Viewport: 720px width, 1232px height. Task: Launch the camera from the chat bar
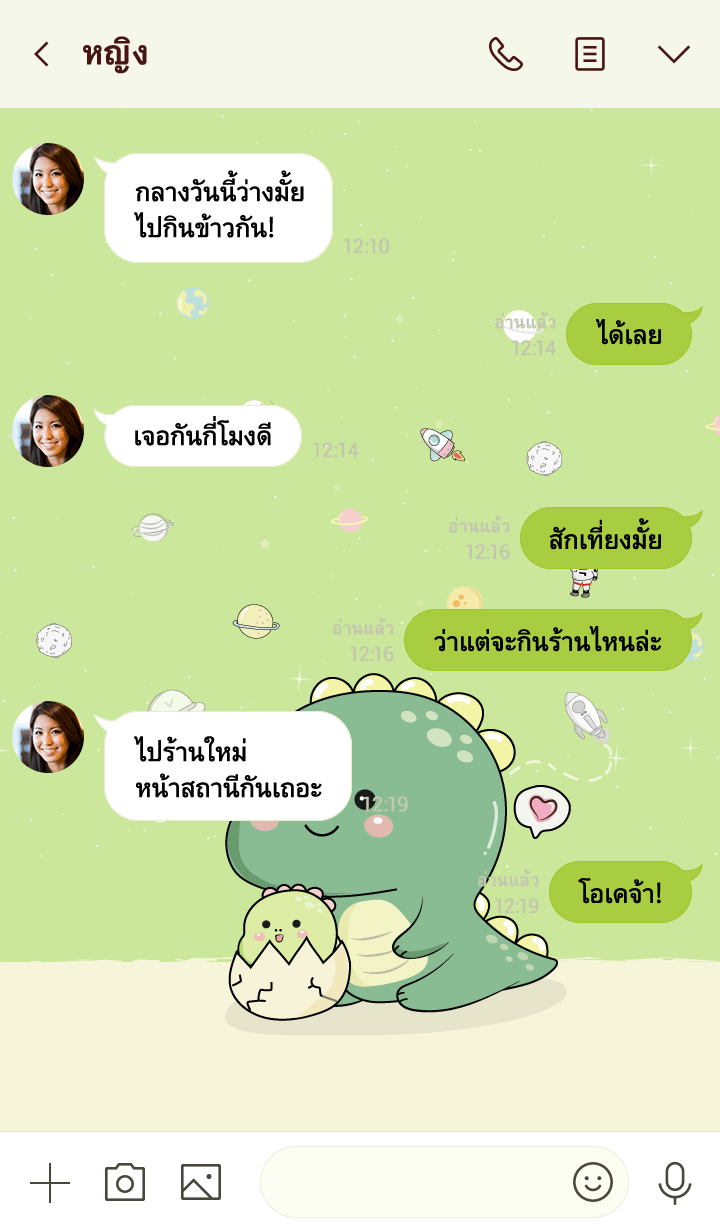point(125,1182)
